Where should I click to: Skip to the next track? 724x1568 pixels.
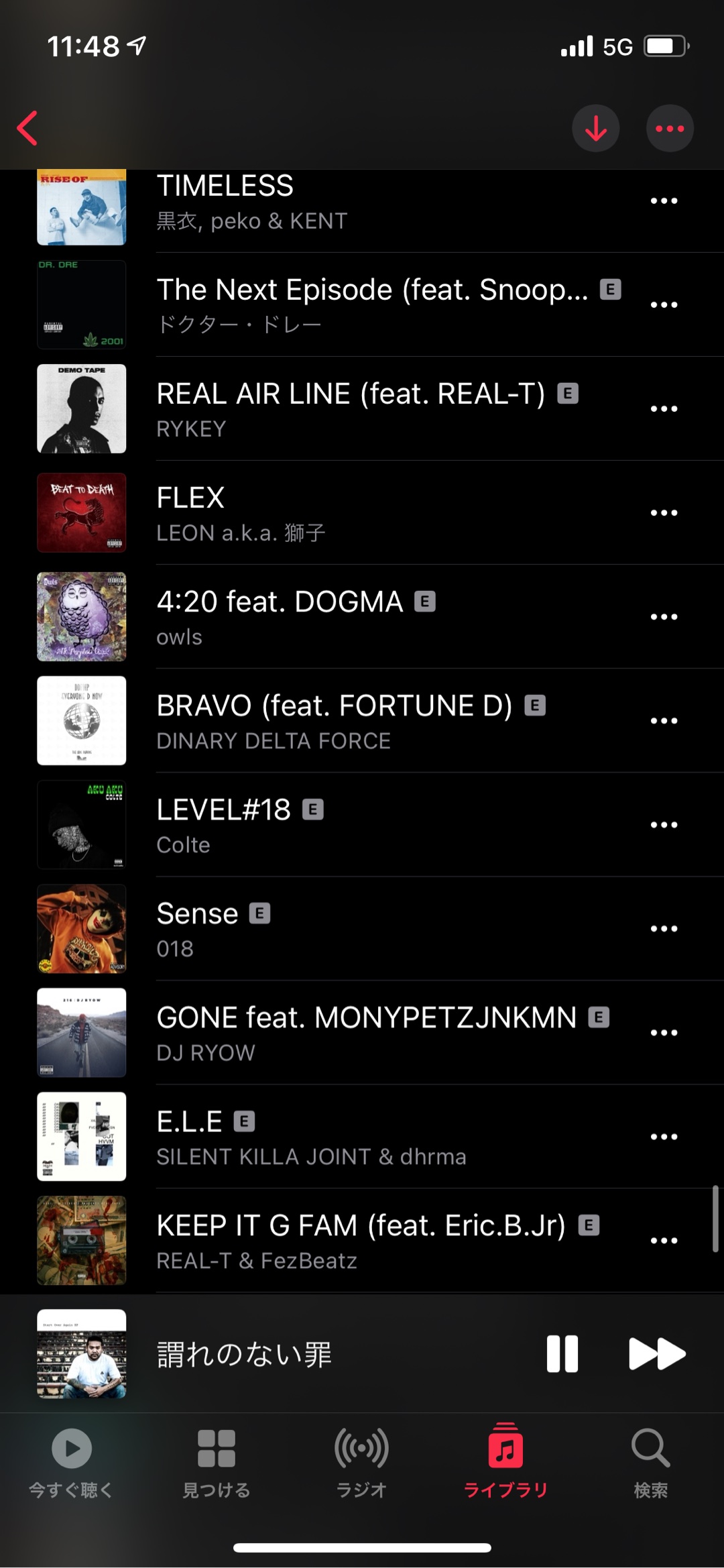pyautogui.click(x=657, y=1353)
